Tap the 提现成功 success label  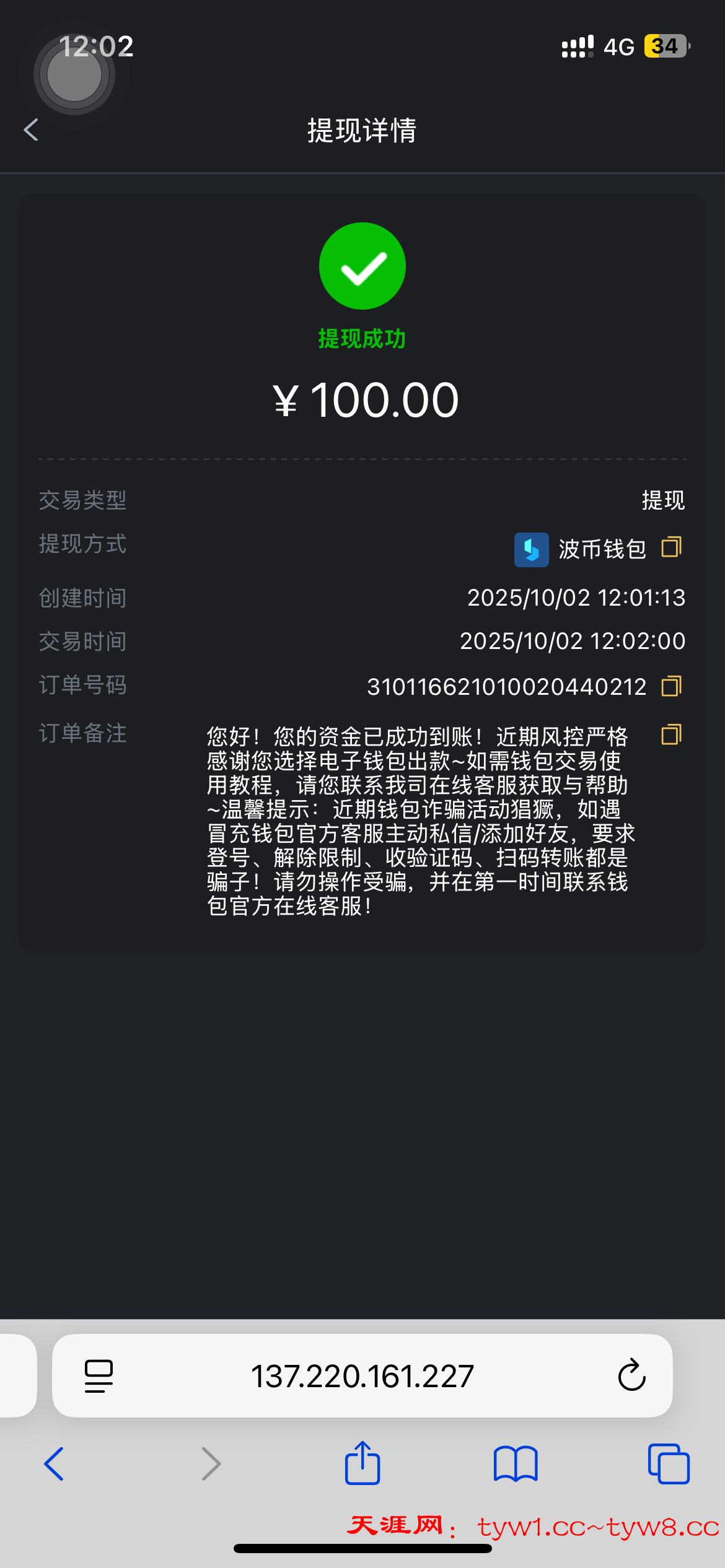point(362,339)
